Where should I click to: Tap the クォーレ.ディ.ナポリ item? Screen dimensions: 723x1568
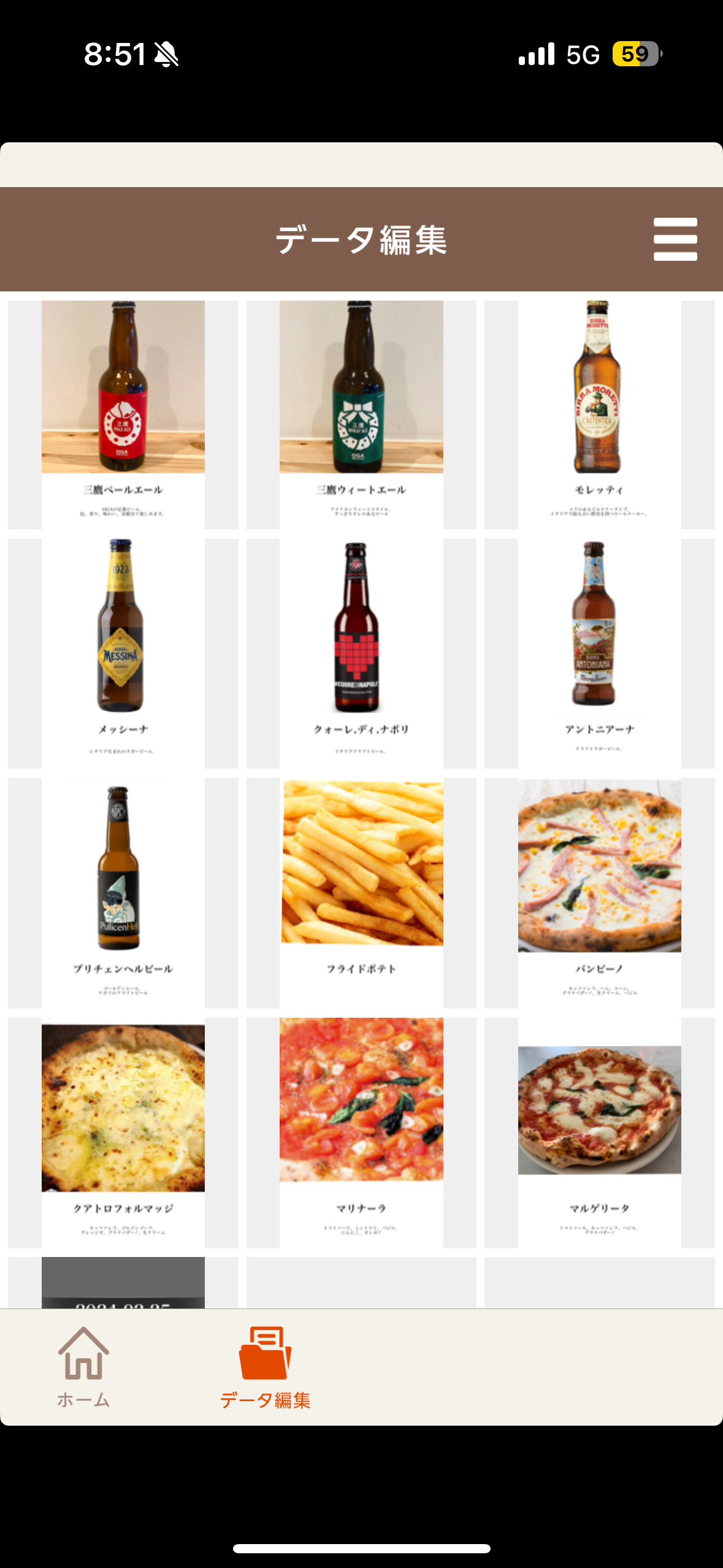coord(361,653)
